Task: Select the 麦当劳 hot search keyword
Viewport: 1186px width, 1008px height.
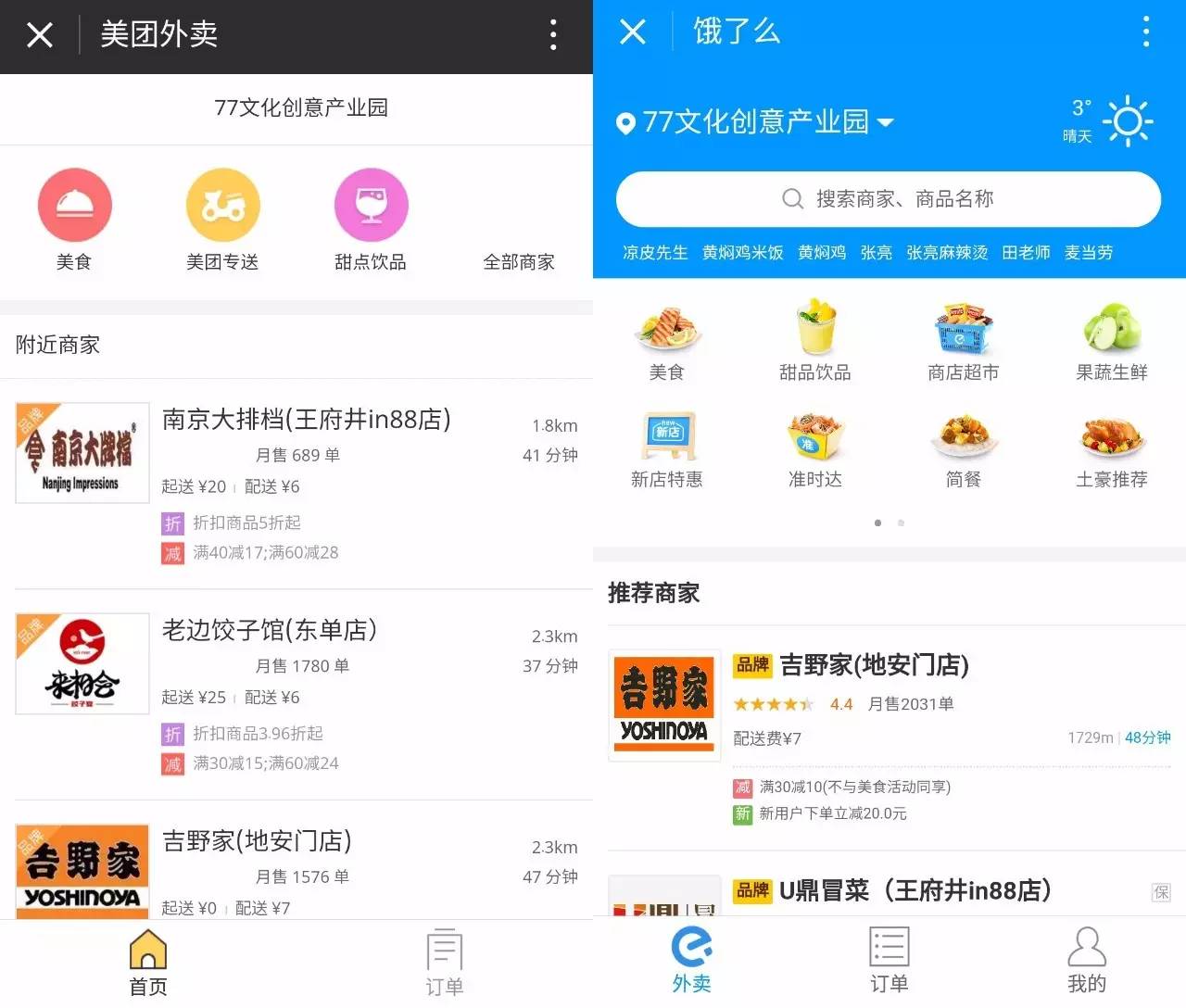Action: [x=1088, y=252]
